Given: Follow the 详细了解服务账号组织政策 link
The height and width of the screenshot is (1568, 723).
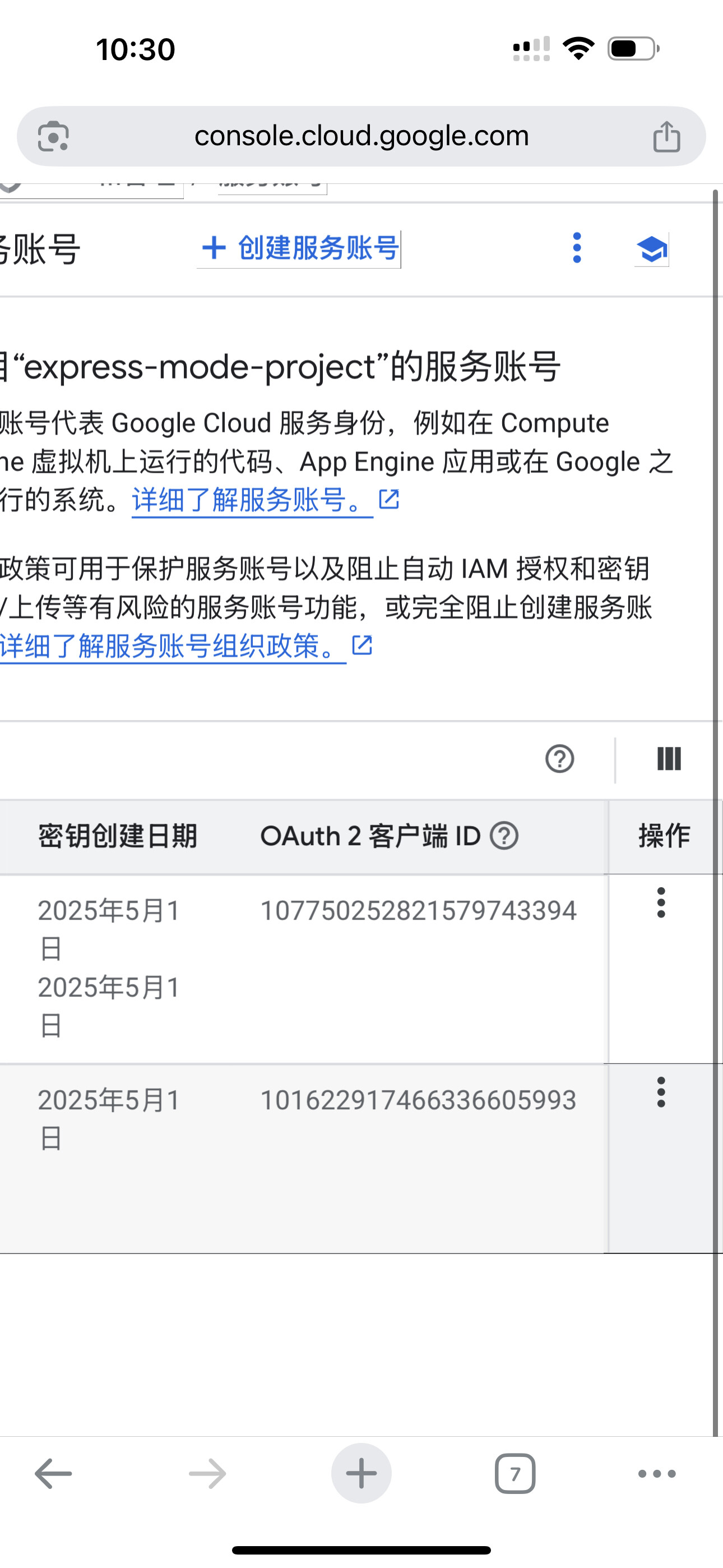Looking at the screenshot, I should (x=173, y=646).
